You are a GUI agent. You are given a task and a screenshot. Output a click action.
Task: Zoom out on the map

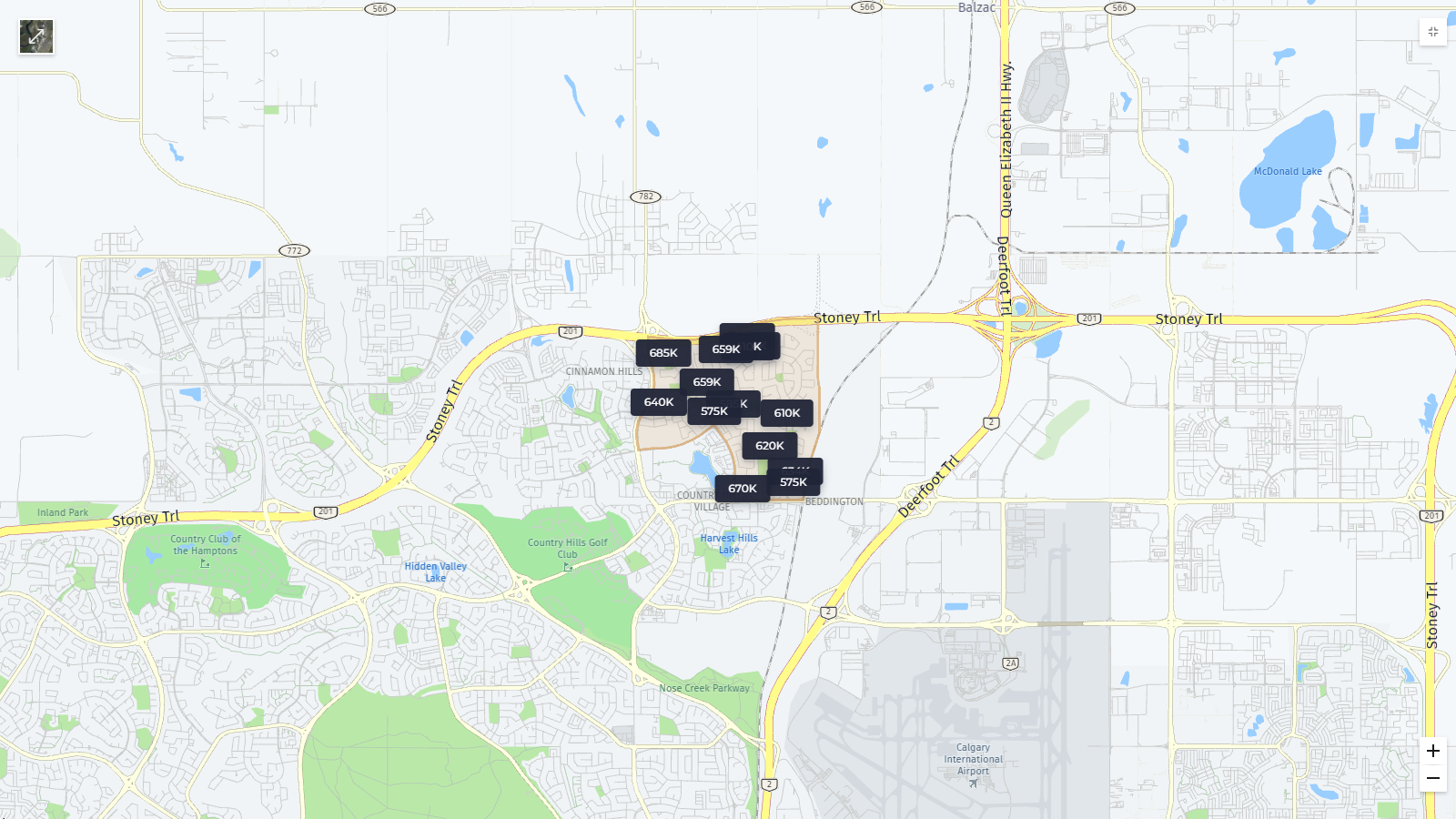[1432, 778]
